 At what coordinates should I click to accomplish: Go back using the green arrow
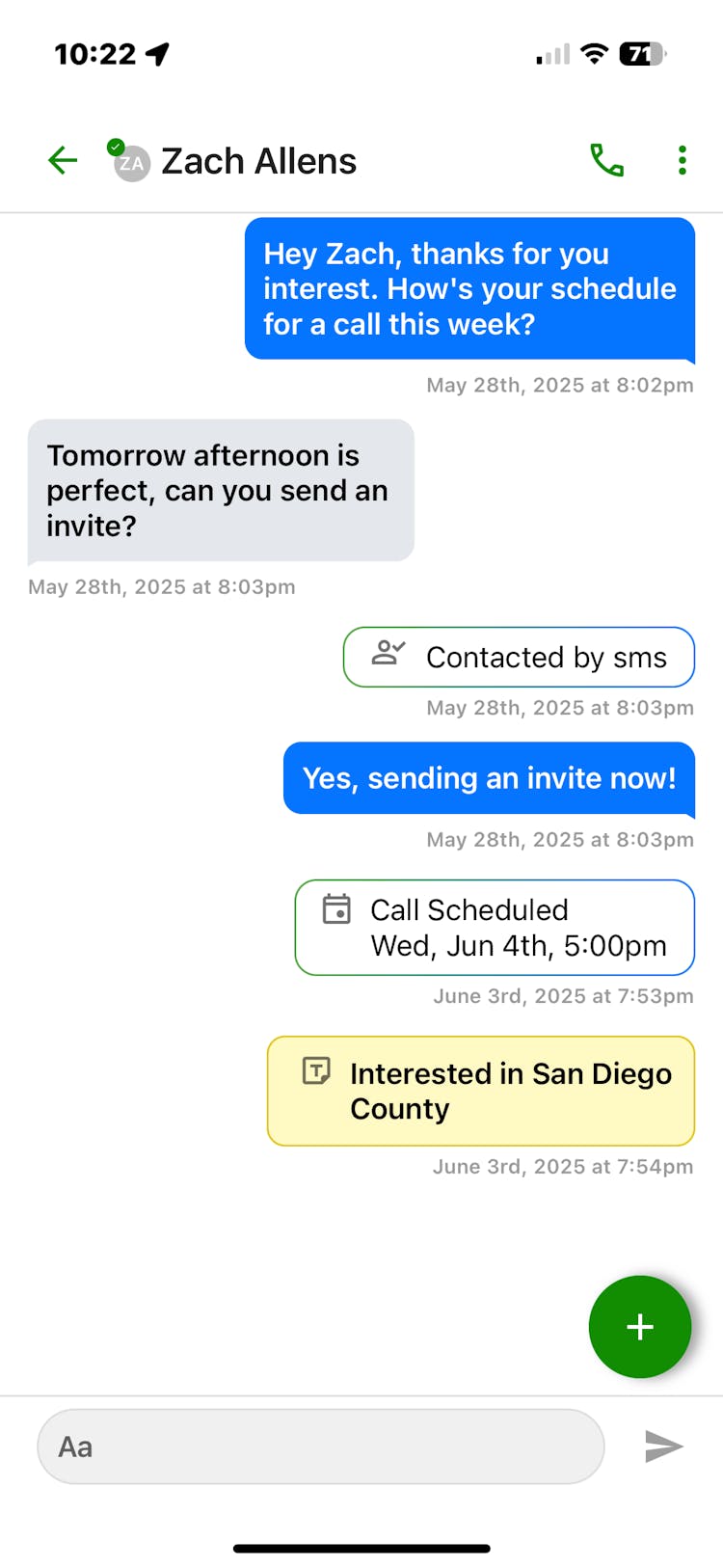click(x=63, y=160)
